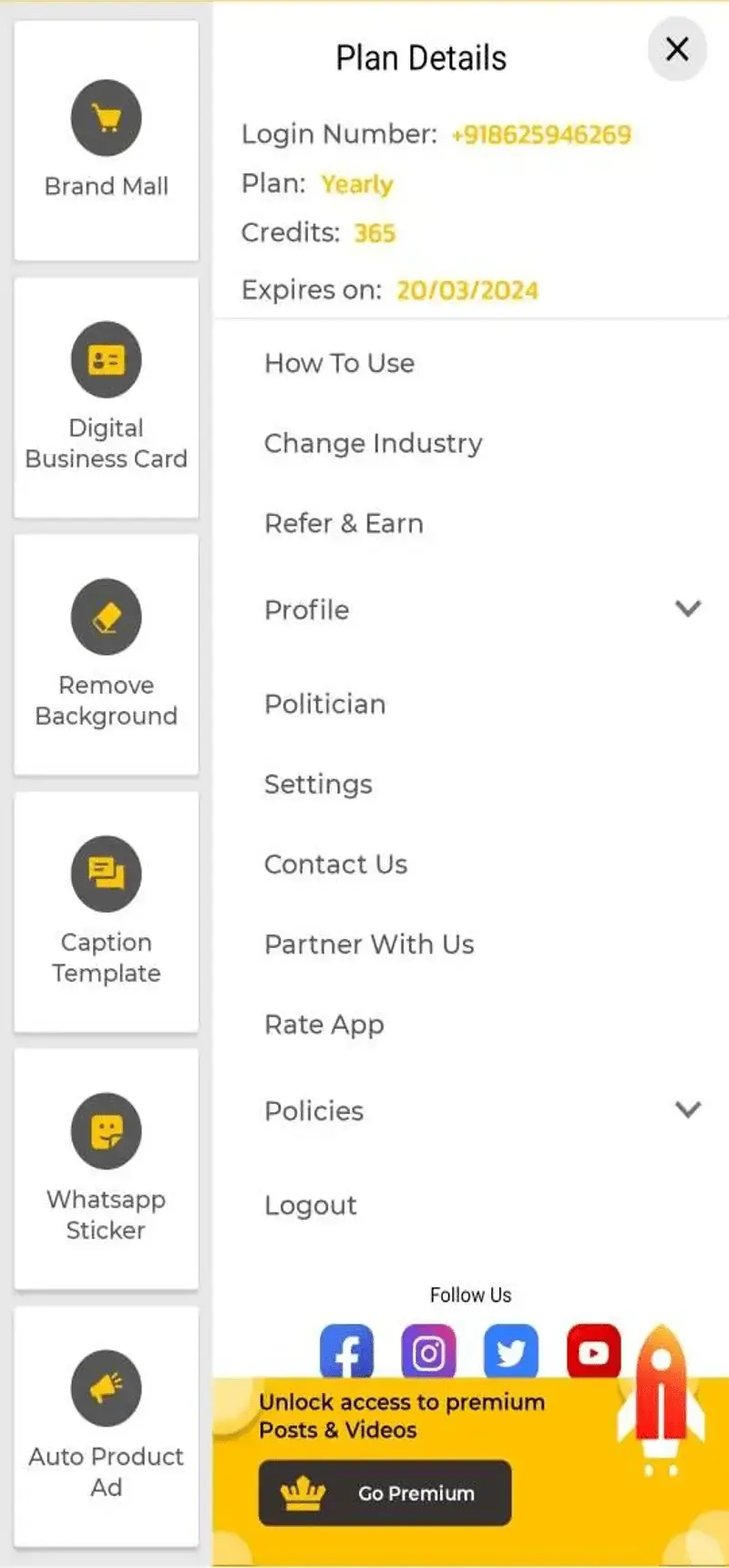The width and height of the screenshot is (729, 1568).
Task: Open Remove Background tool
Action: 107,655
